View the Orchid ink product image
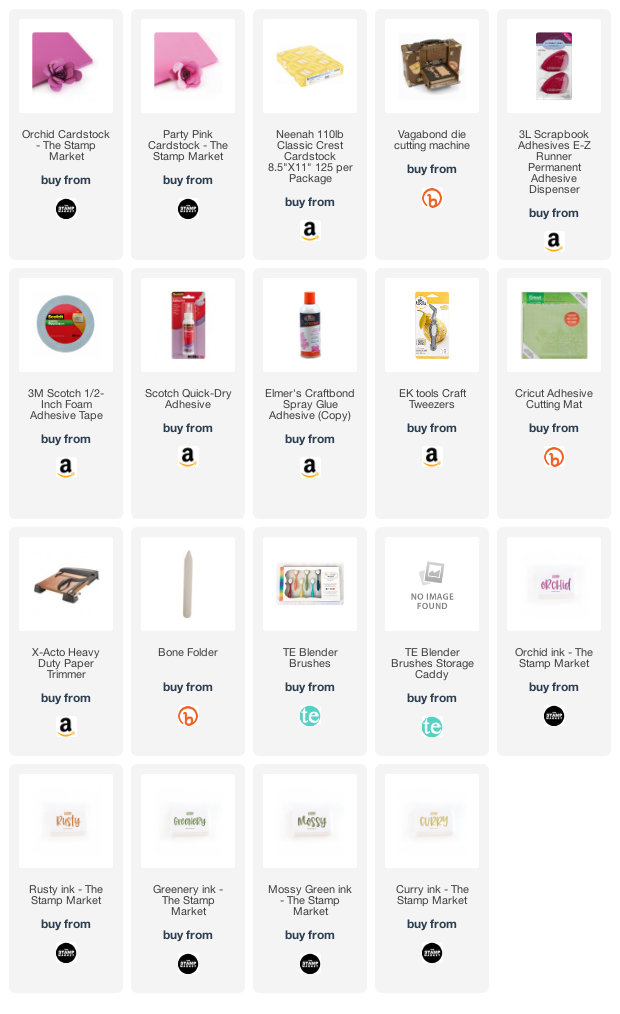This screenshot has width=620, height=1014. click(x=554, y=584)
